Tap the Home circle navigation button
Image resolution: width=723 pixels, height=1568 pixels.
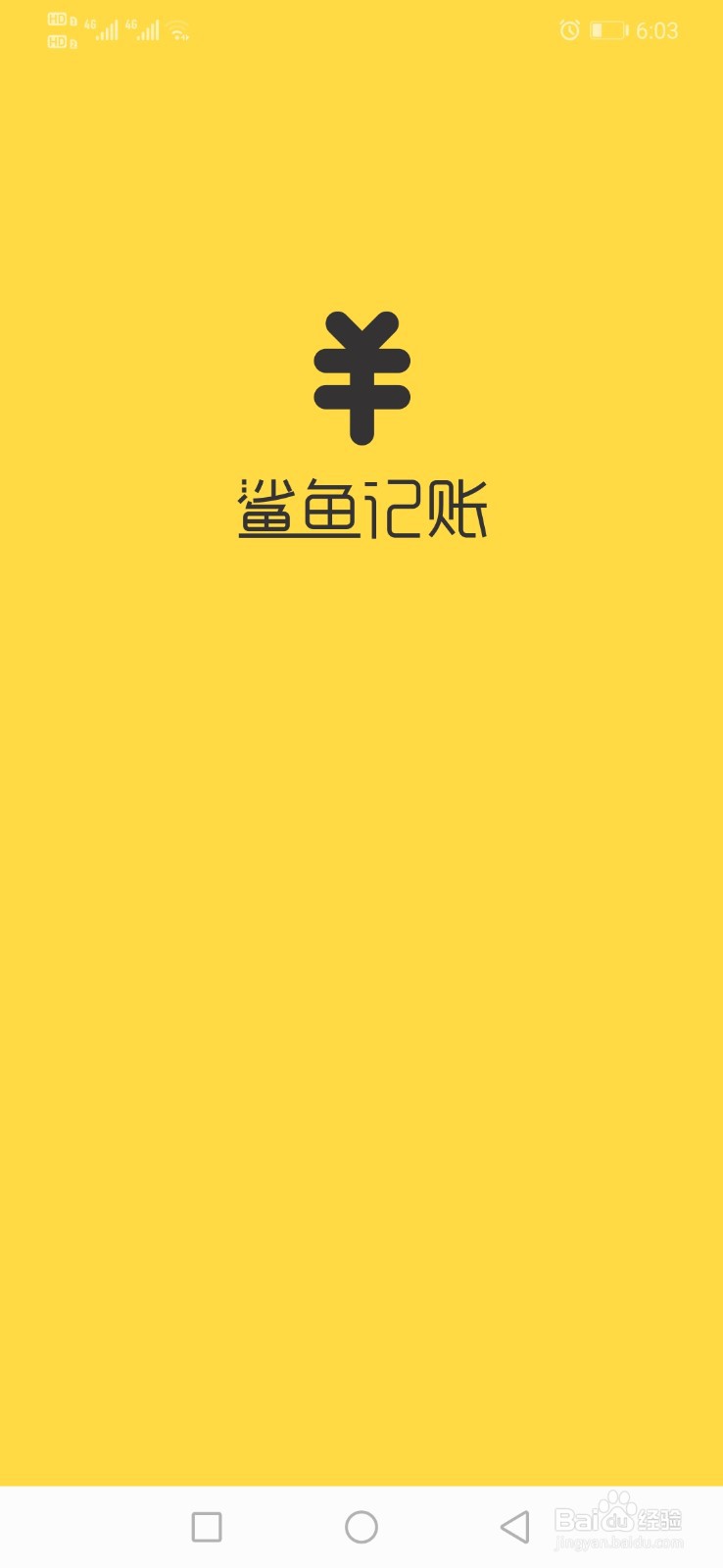[361, 1527]
